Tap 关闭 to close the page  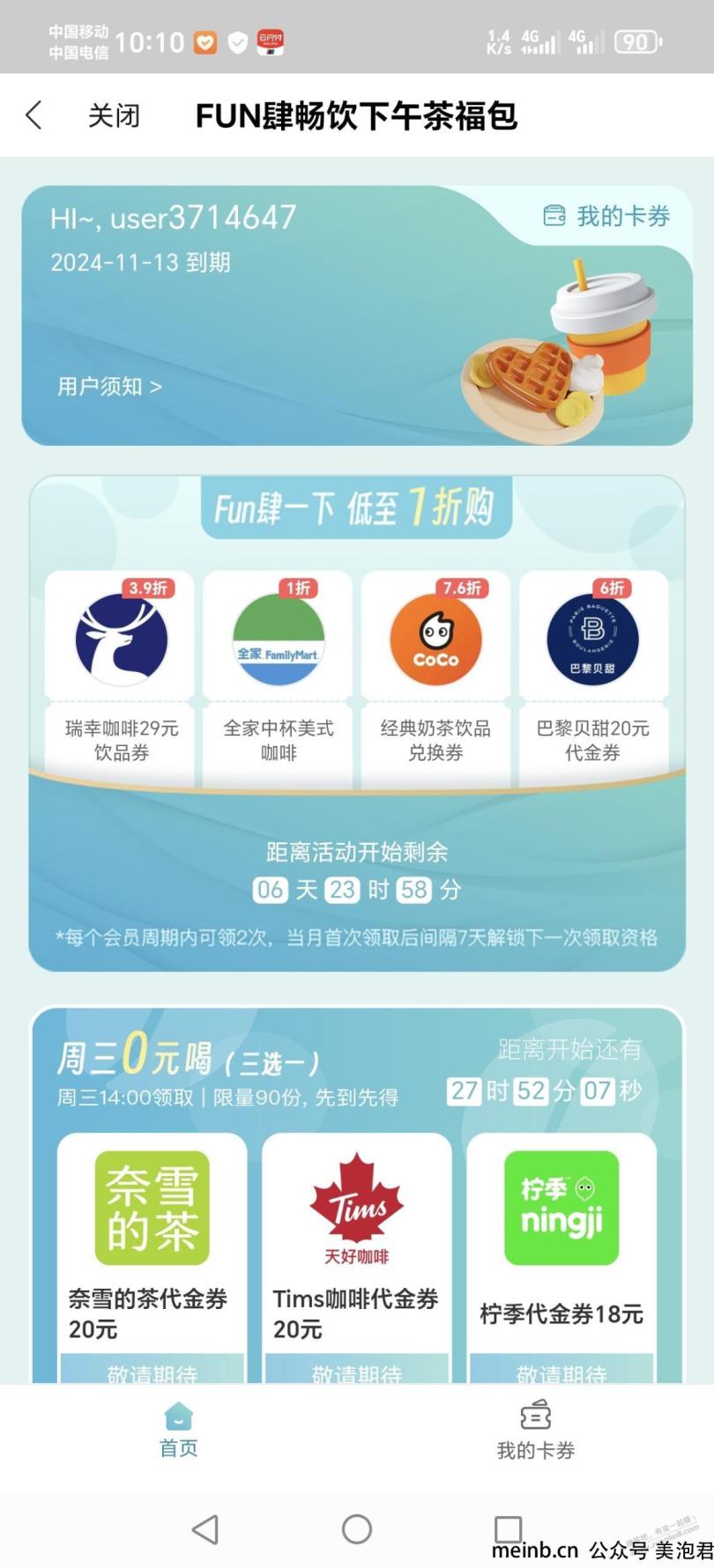point(114,115)
